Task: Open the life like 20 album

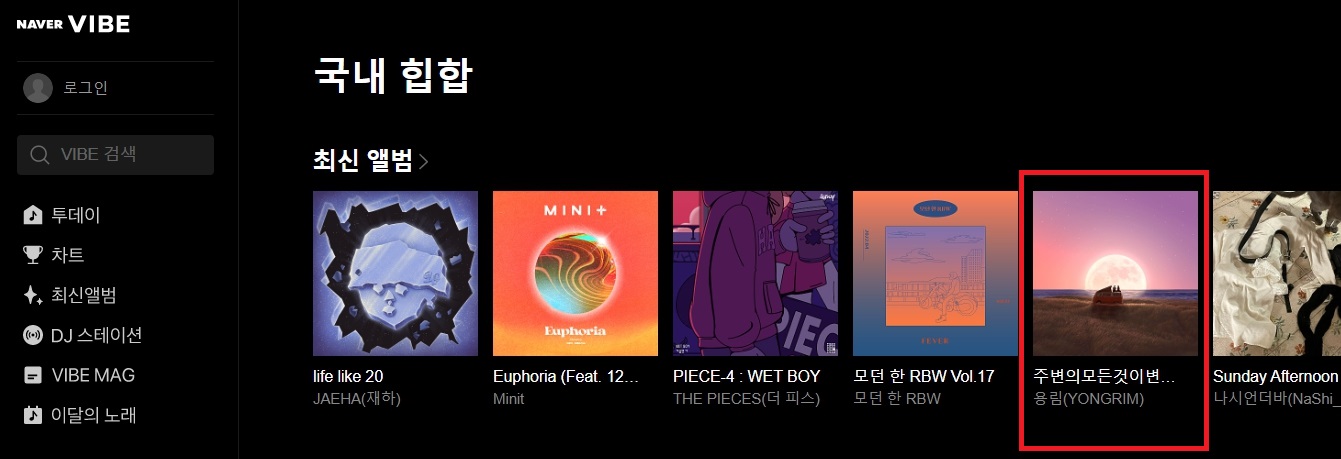Action: (x=395, y=273)
